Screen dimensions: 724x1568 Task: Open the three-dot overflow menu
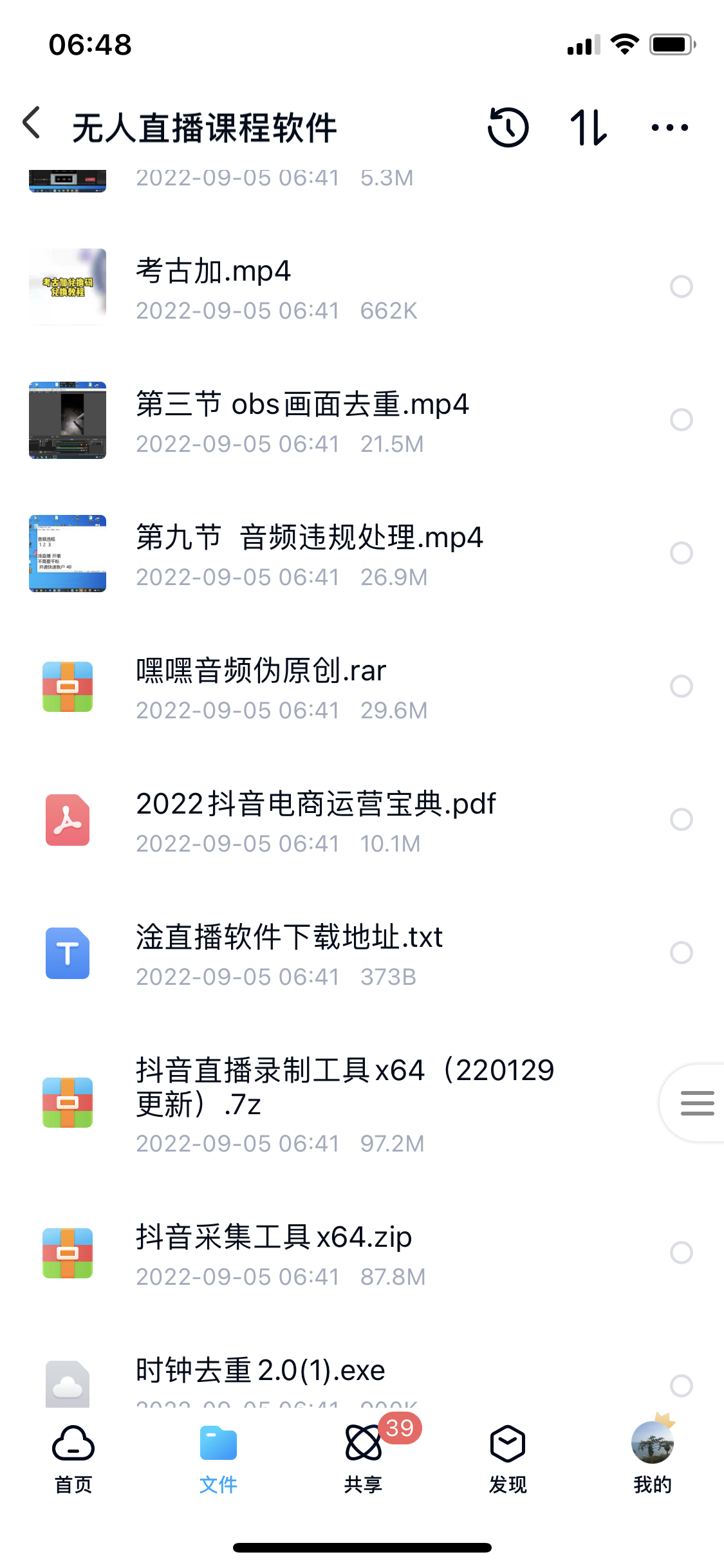(x=669, y=127)
